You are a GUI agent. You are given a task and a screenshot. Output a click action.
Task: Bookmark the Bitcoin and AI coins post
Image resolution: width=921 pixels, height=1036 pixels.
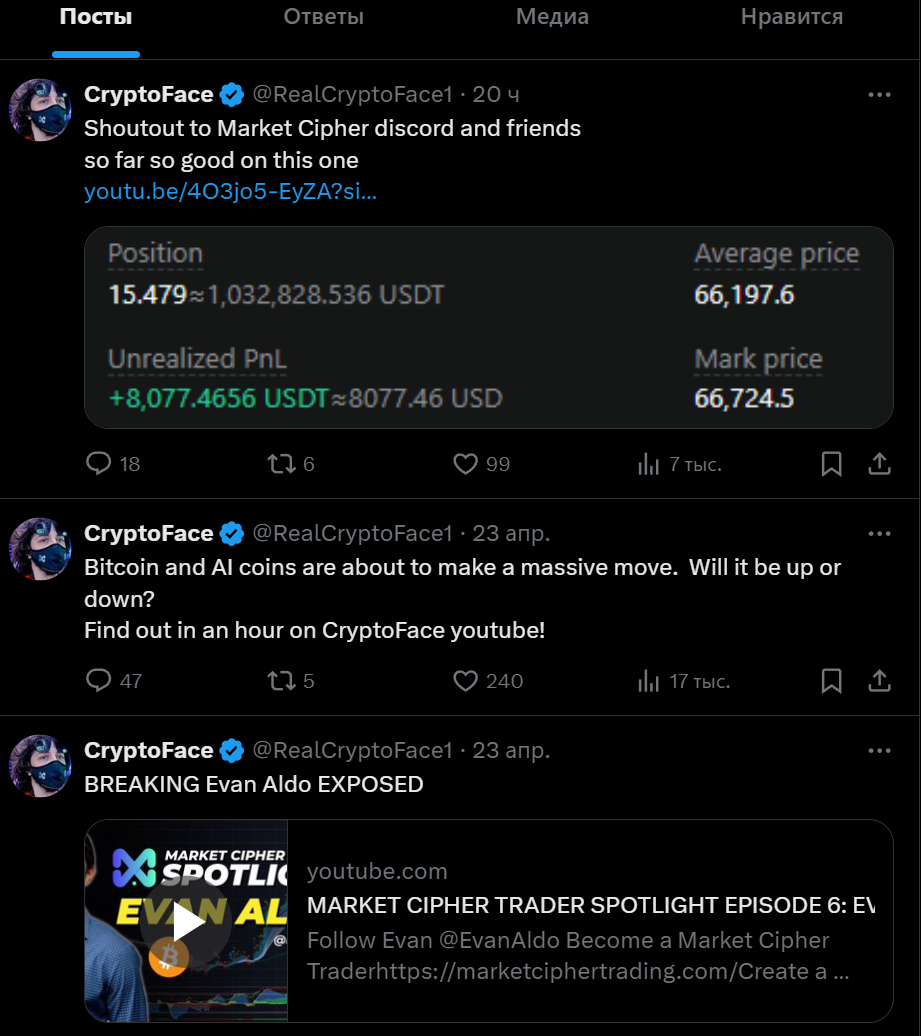pyautogui.click(x=831, y=681)
